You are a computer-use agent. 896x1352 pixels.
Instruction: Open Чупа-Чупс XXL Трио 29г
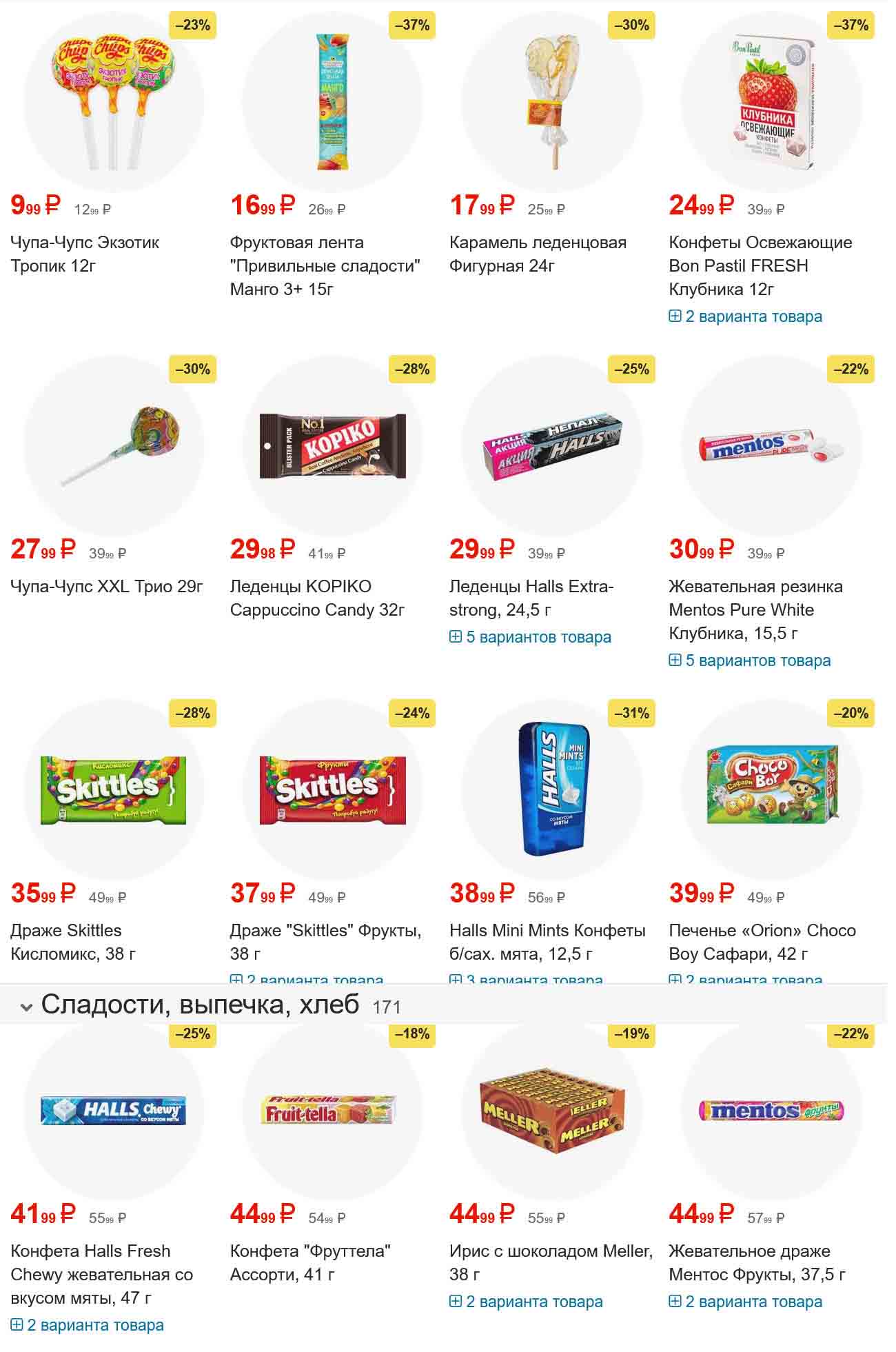(107, 587)
